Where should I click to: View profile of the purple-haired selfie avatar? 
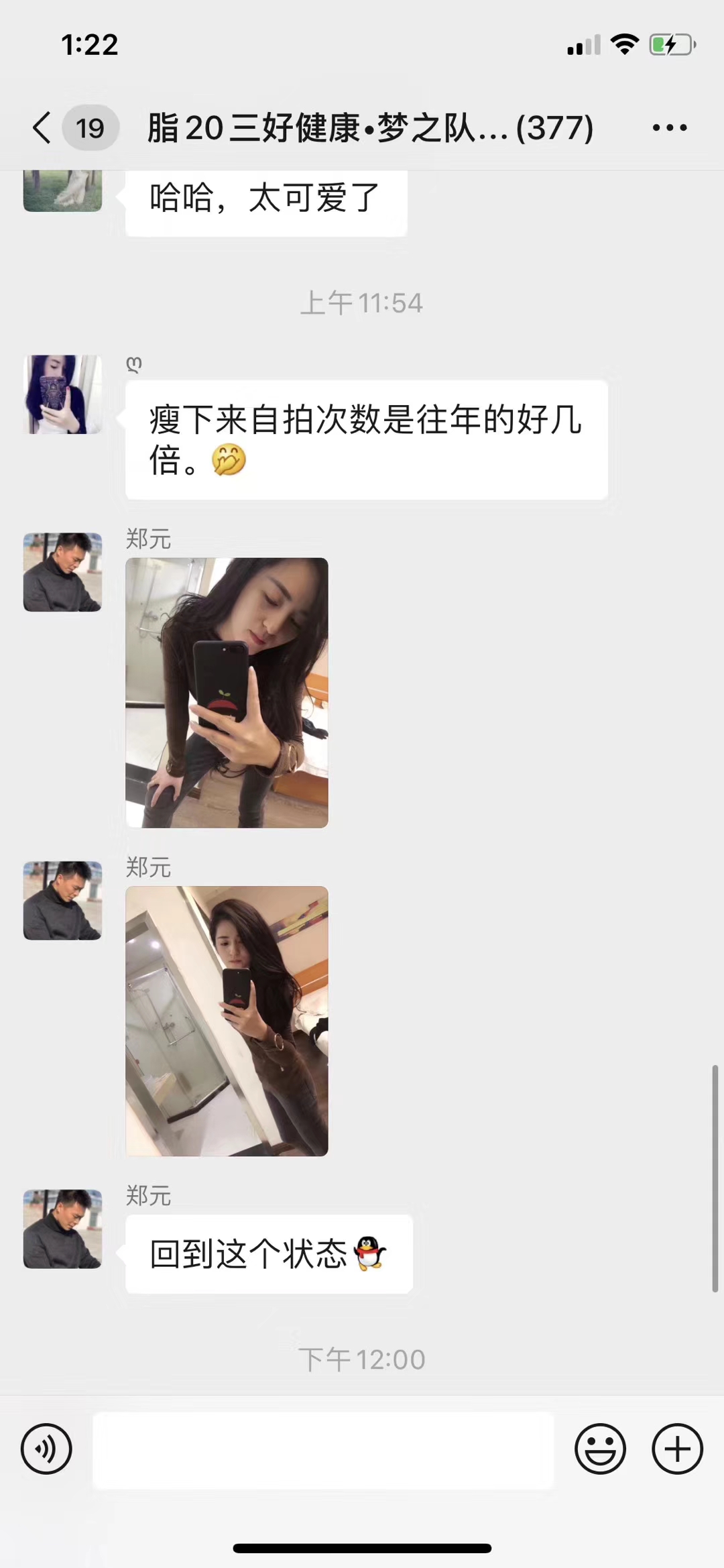point(62,394)
